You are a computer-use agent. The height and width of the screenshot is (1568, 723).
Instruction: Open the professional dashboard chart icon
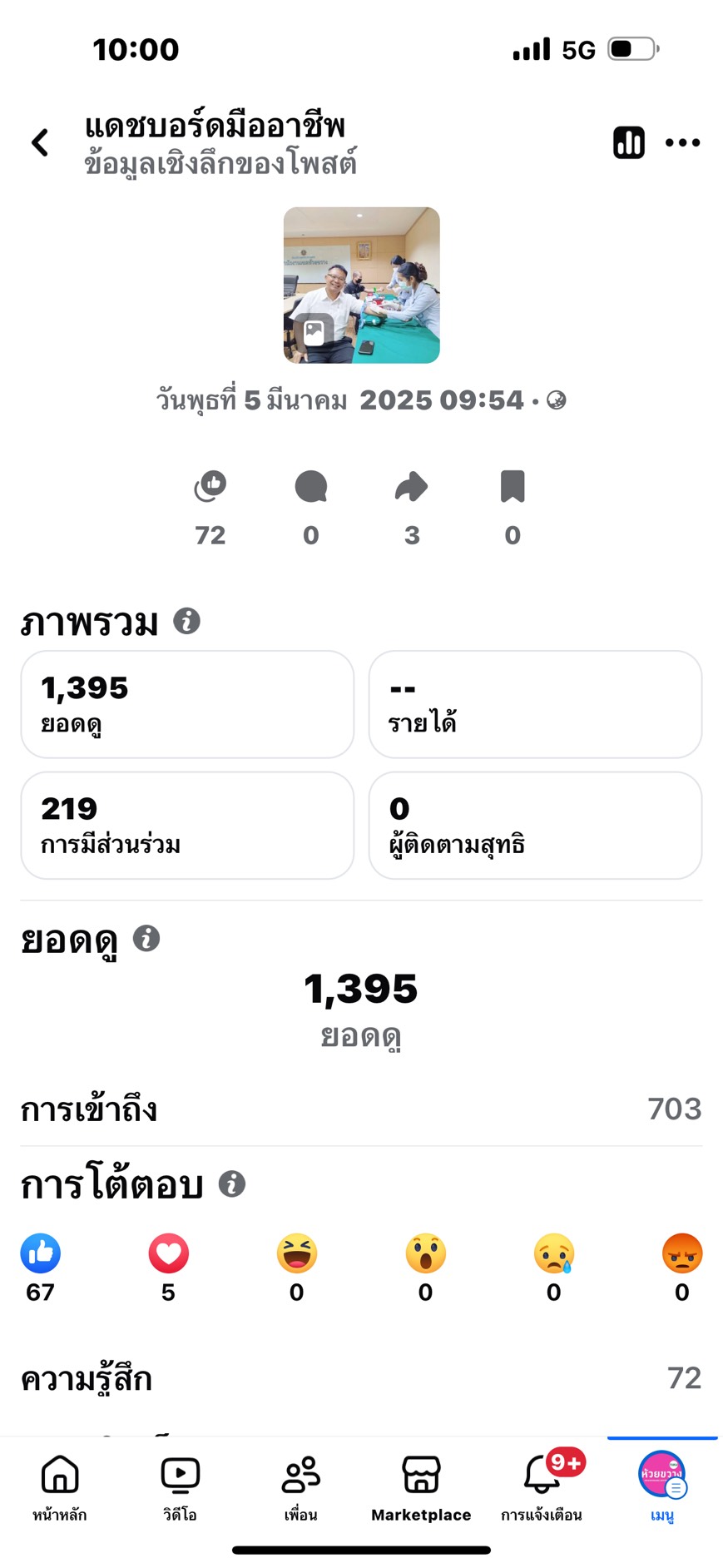click(628, 142)
